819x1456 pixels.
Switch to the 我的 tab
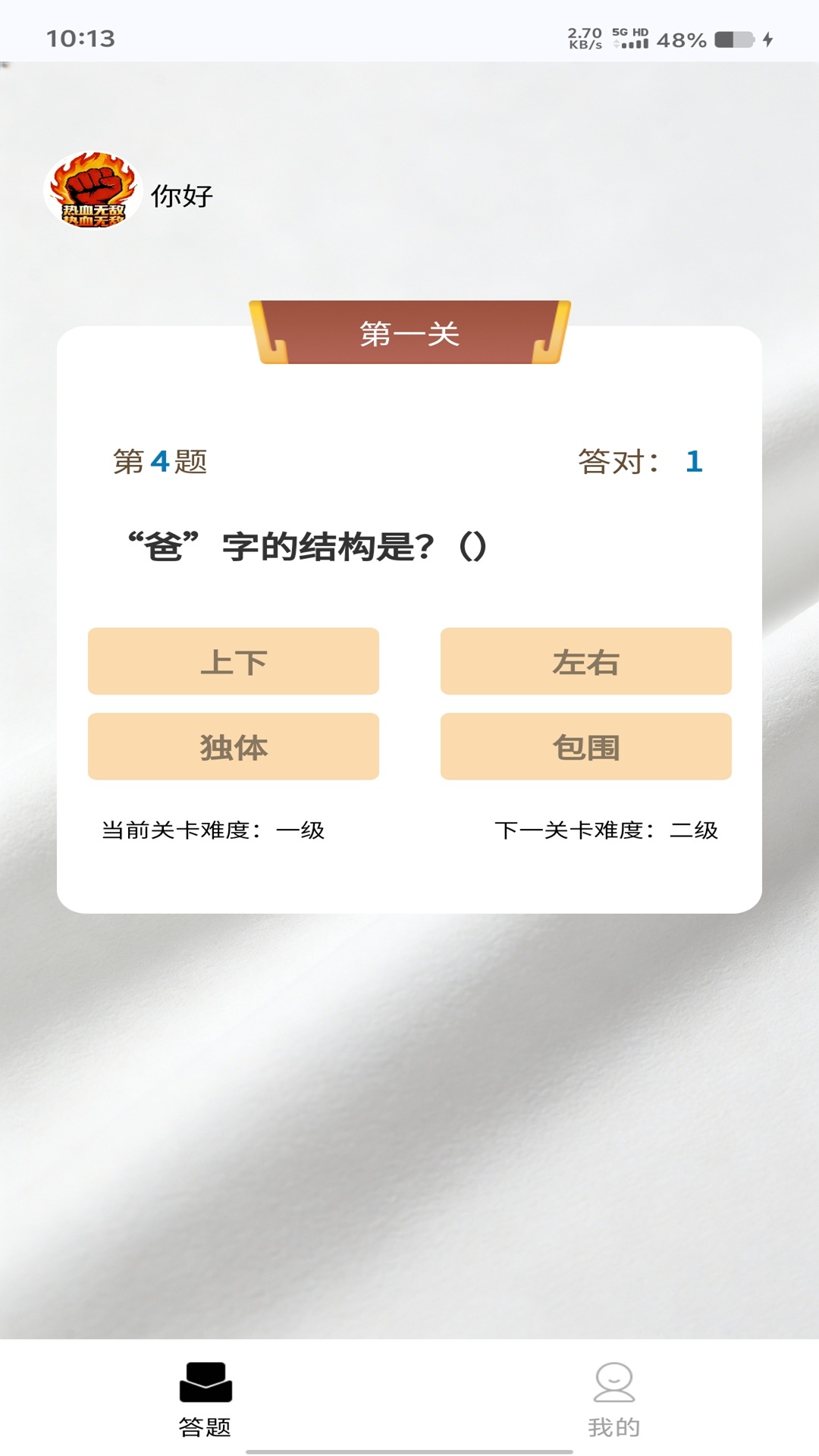[613, 1399]
